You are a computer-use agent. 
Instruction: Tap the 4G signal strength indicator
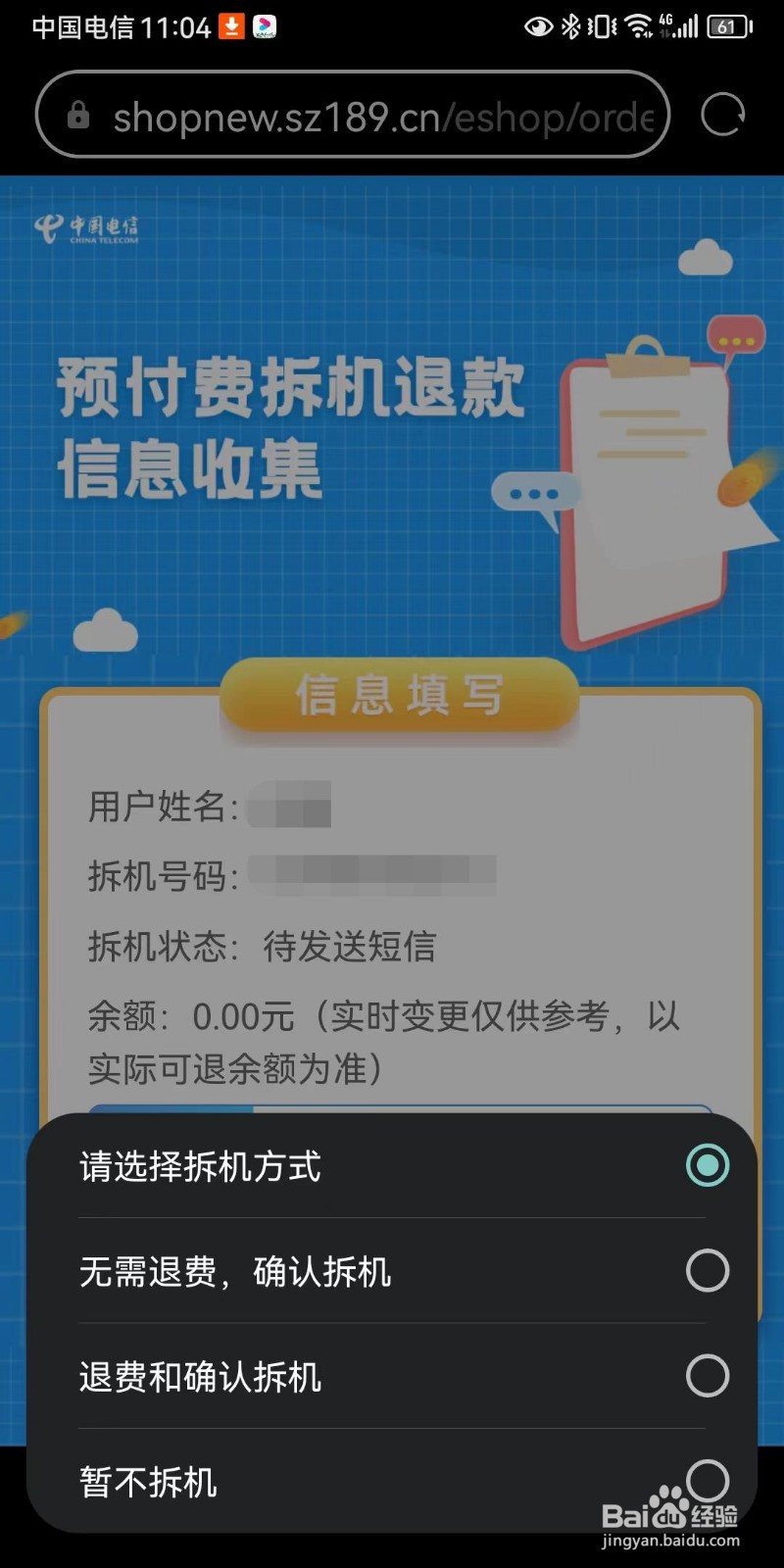tap(675, 26)
